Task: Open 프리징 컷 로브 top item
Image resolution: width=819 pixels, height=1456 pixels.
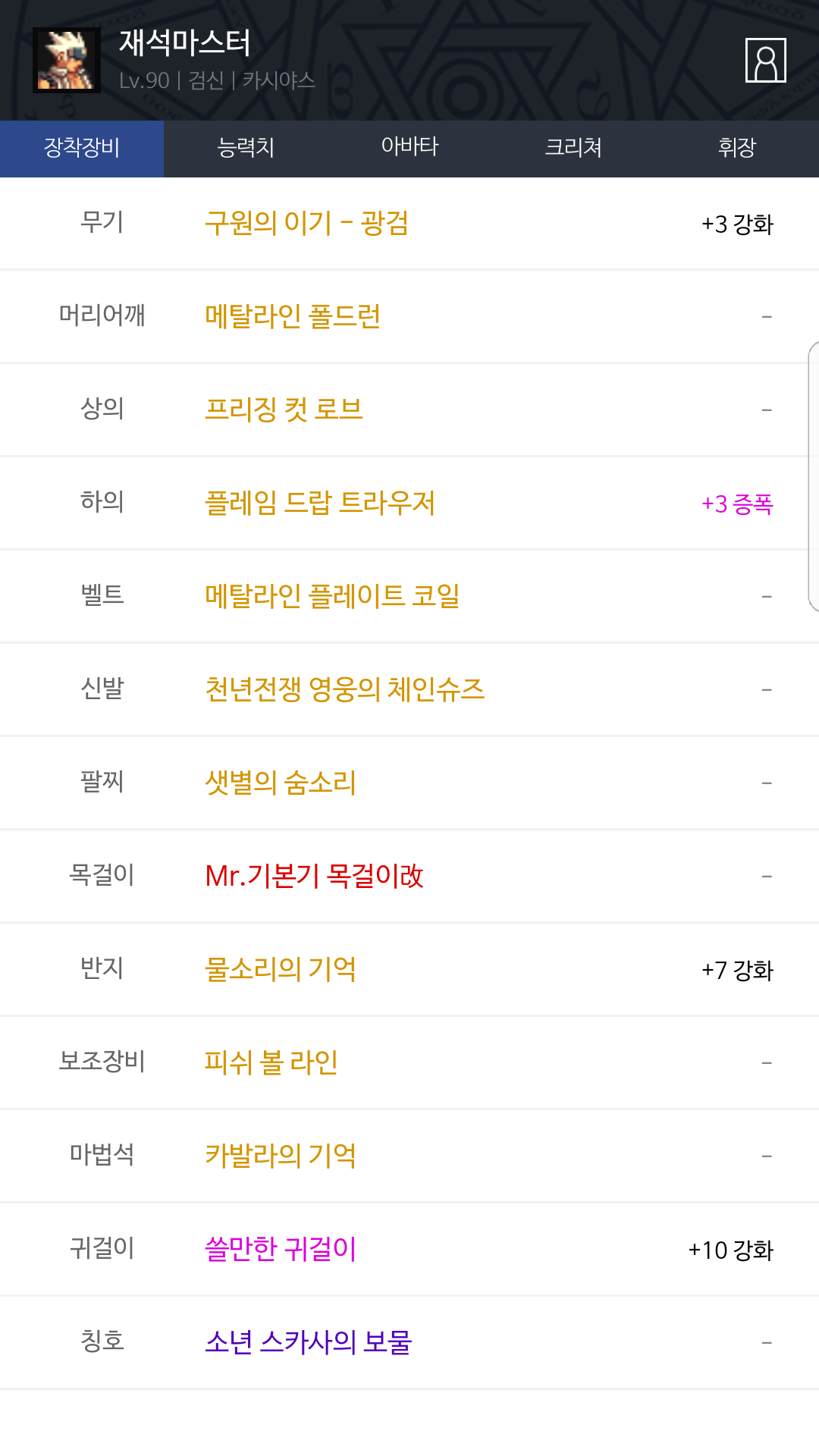Action: click(x=284, y=409)
